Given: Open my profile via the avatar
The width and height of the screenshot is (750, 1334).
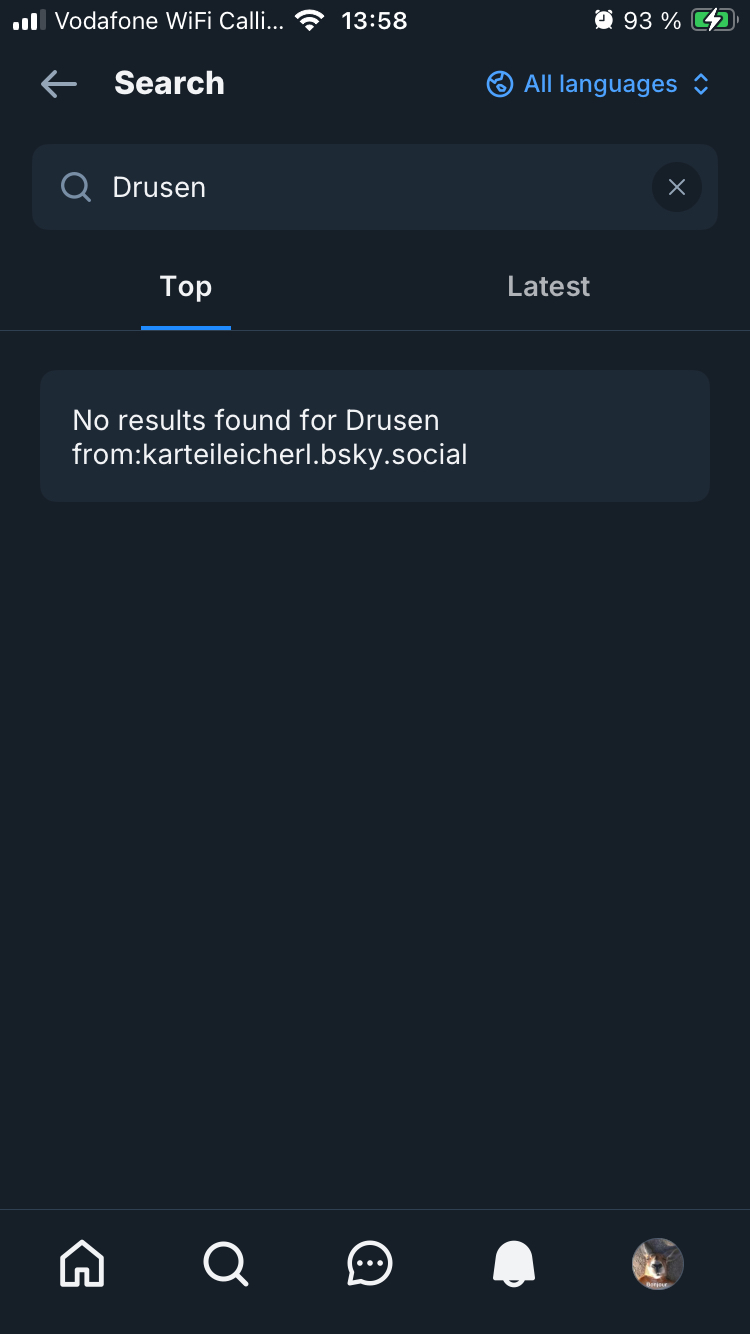Looking at the screenshot, I should coord(658,1264).
